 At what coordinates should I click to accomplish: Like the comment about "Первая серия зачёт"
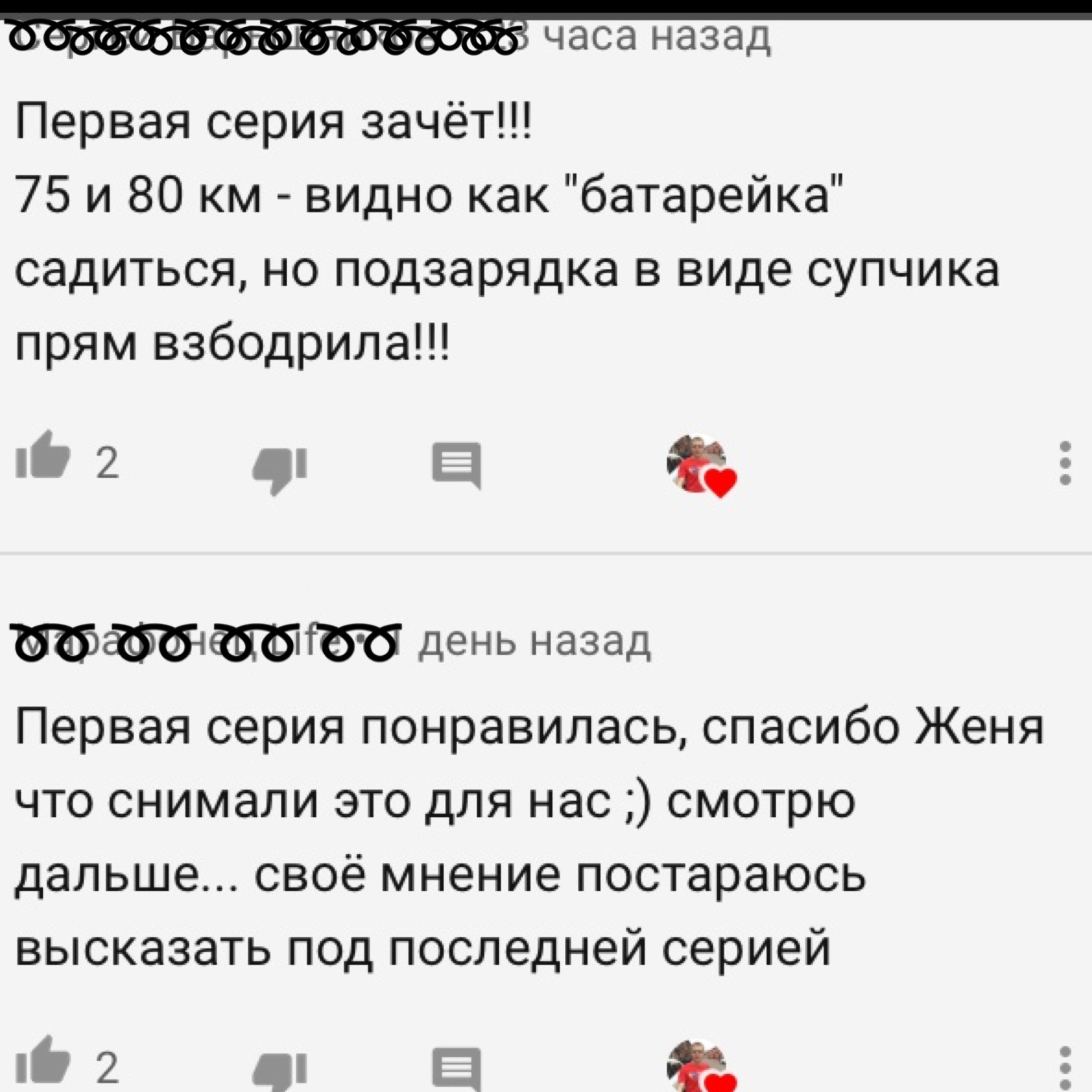(x=44, y=462)
